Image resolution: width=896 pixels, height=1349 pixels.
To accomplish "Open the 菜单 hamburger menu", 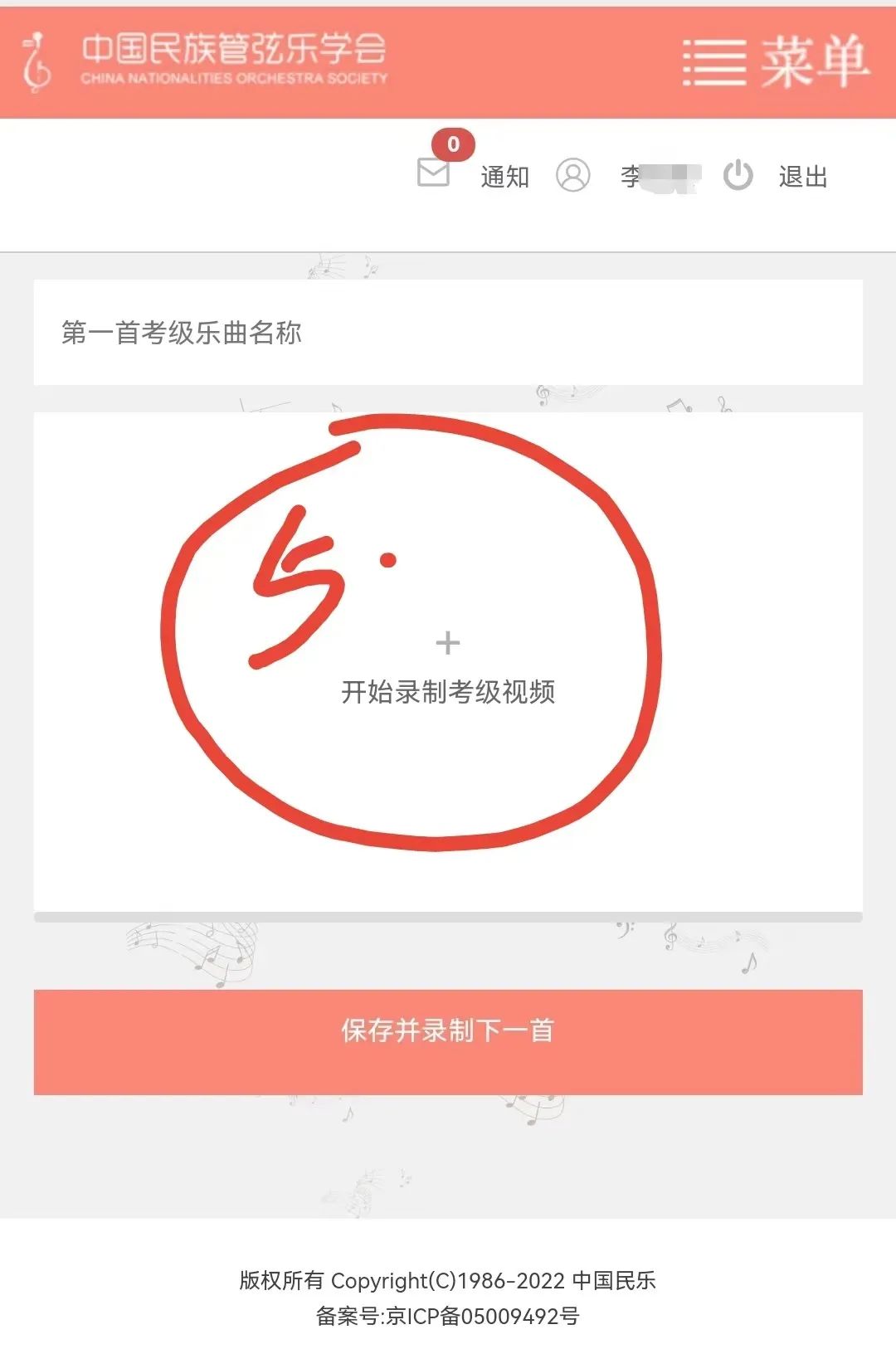I will [x=775, y=62].
